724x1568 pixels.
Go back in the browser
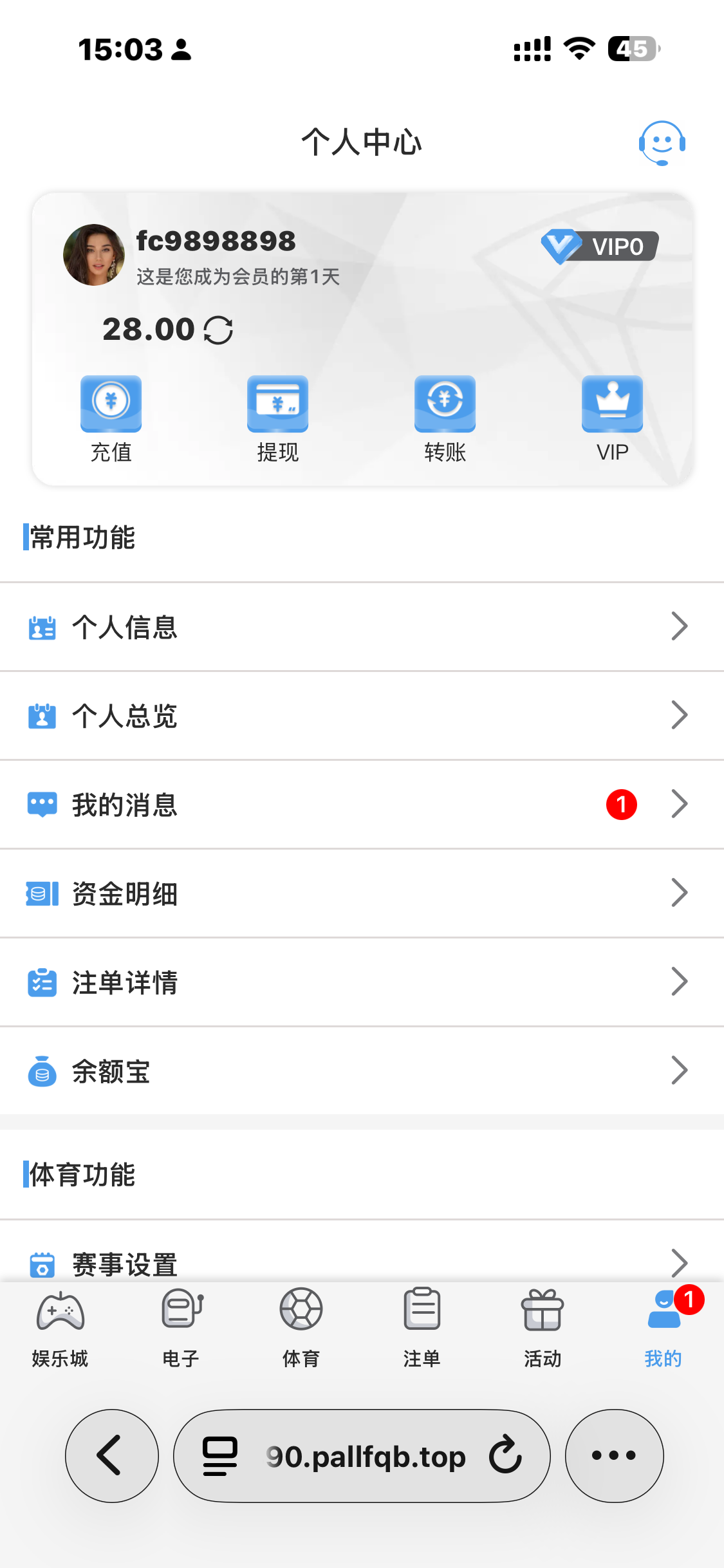[x=111, y=1455]
